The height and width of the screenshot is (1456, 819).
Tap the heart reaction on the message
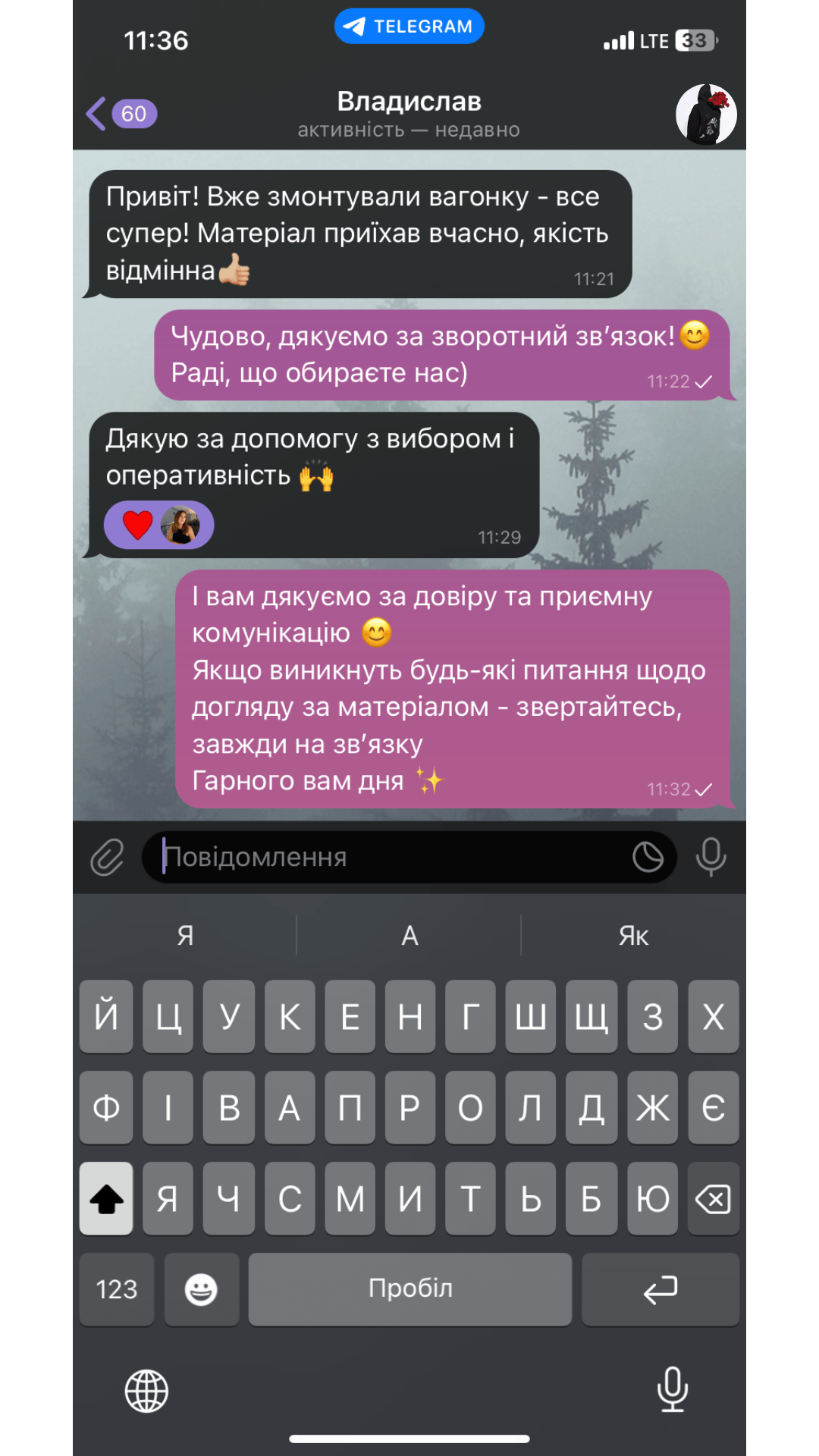click(138, 525)
